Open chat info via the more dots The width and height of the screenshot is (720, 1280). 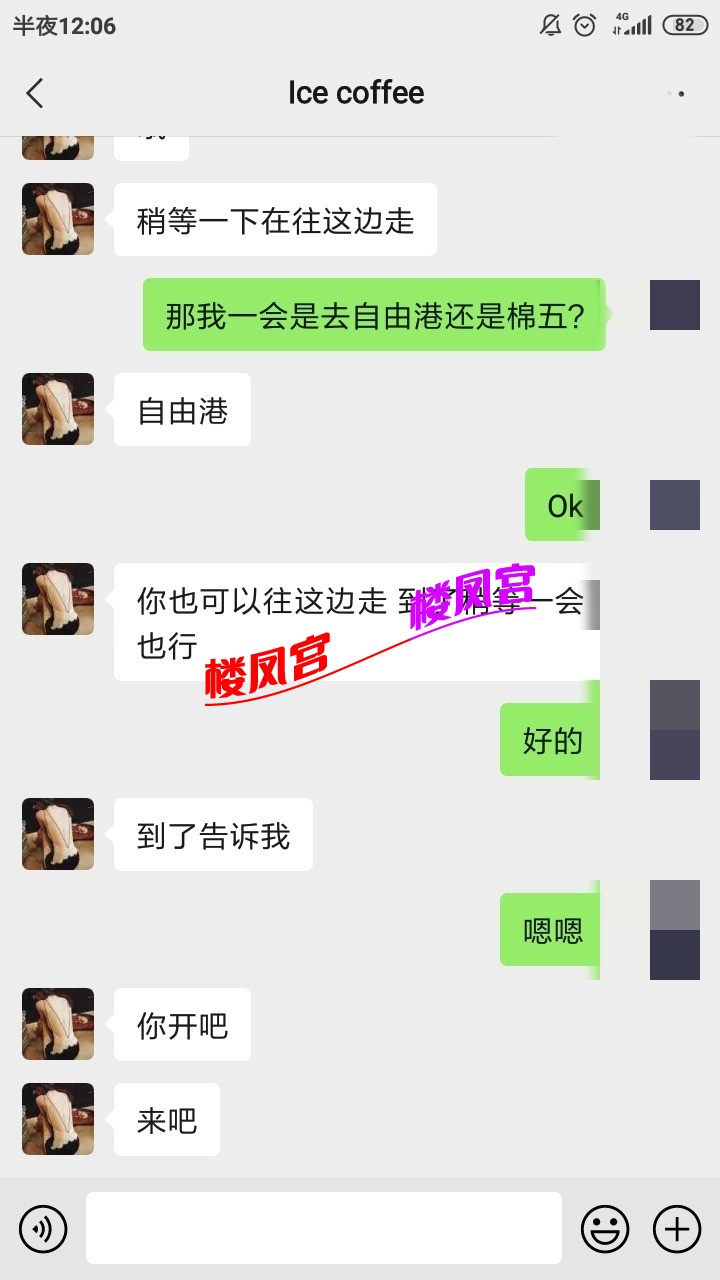coord(677,94)
